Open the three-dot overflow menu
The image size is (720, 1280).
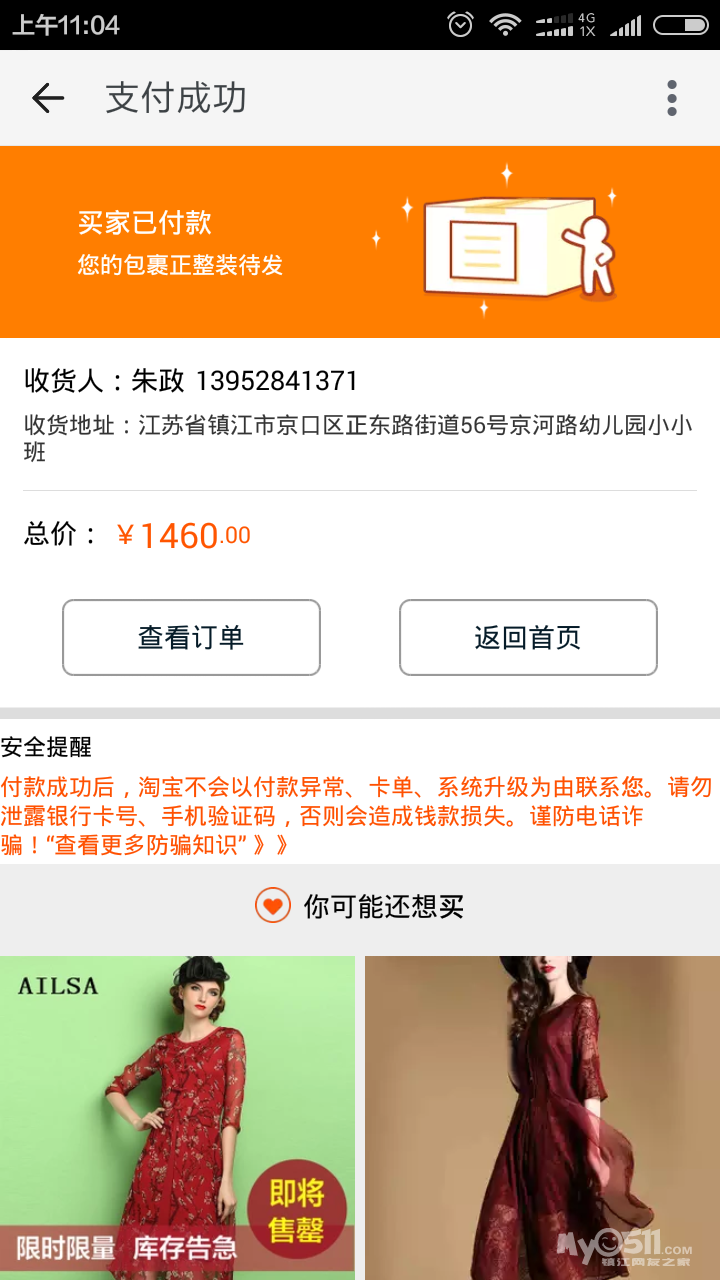click(x=672, y=98)
